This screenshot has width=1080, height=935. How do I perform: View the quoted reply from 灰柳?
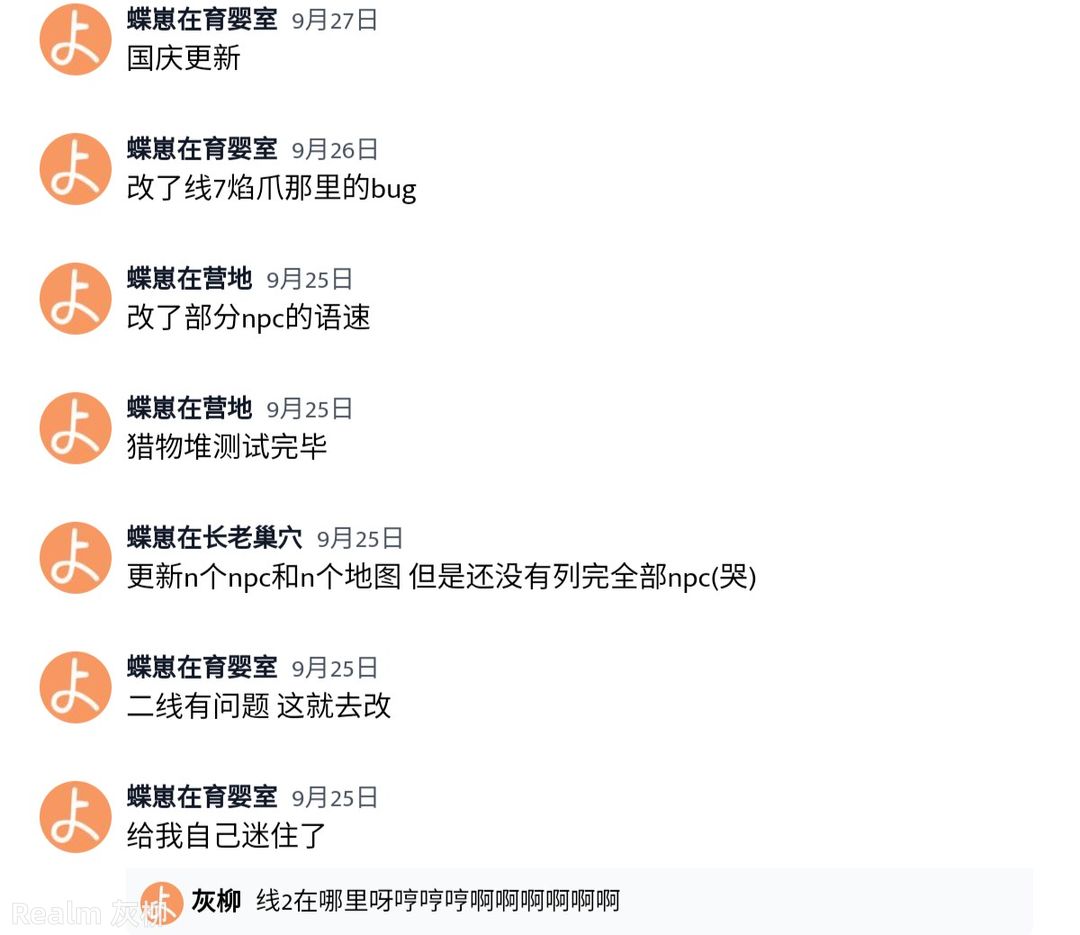(438, 901)
